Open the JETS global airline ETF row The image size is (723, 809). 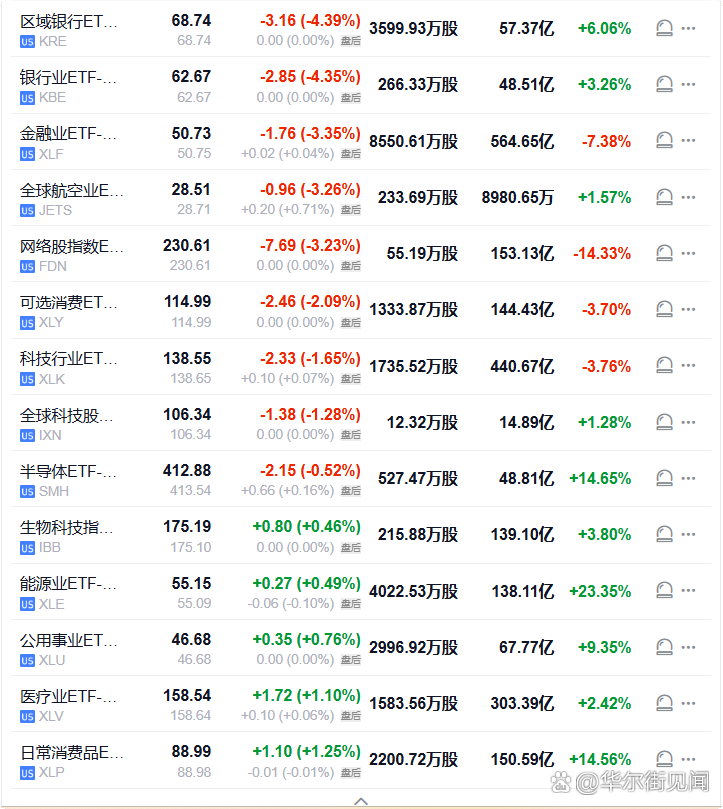click(68, 189)
